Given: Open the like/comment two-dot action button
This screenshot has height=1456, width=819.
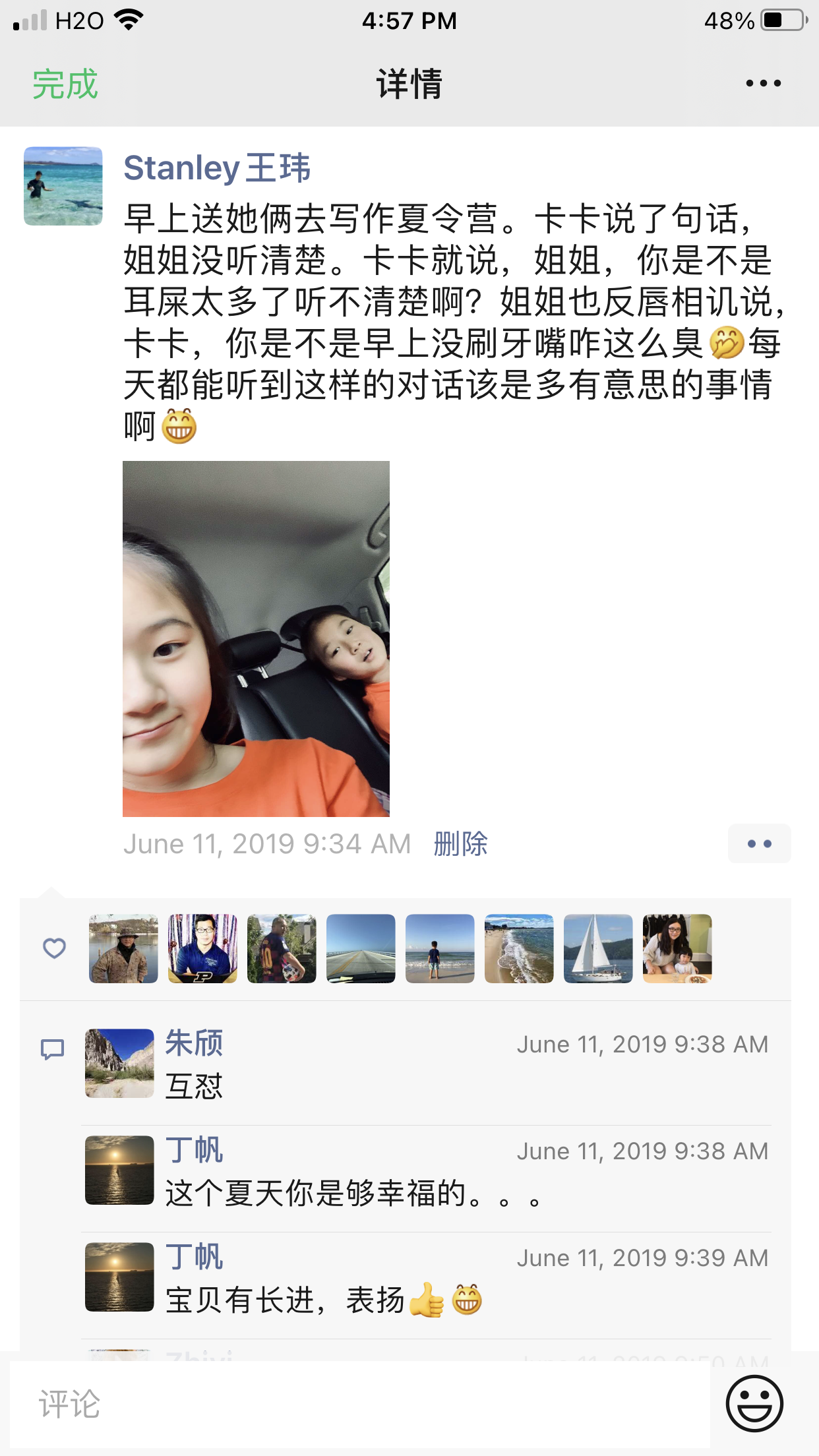Looking at the screenshot, I should [759, 843].
